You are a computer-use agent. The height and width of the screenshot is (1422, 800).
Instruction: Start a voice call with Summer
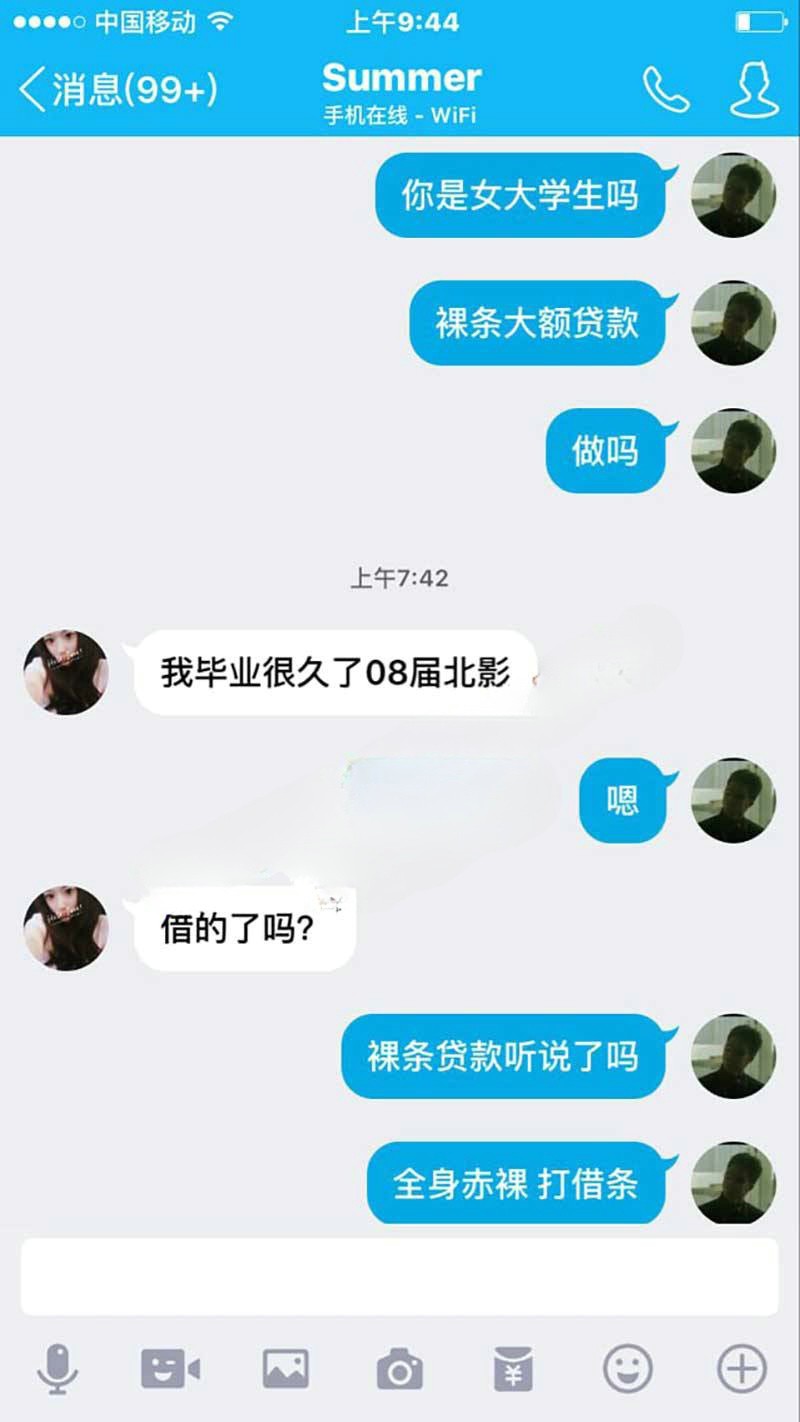pos(666,90)
